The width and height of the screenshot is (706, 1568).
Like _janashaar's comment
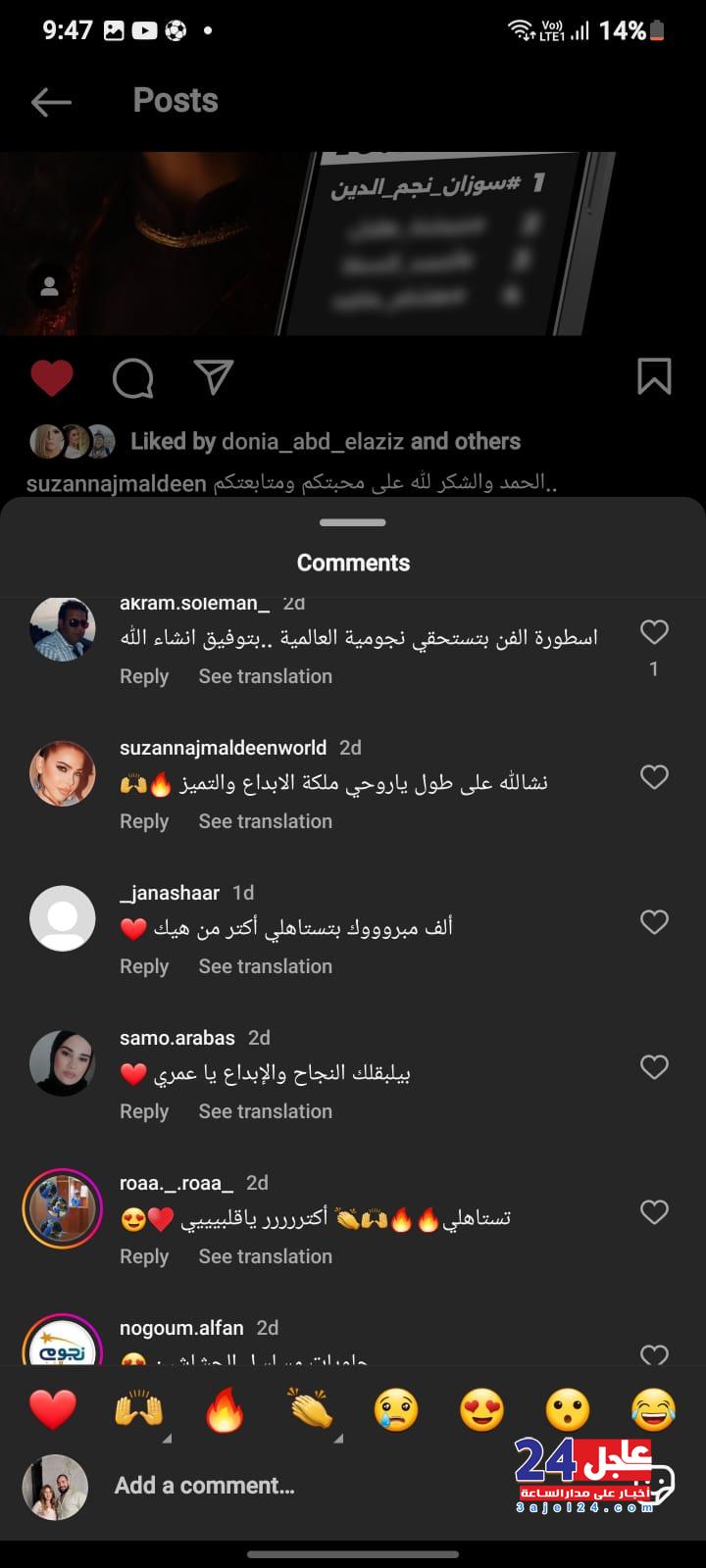(654, 922)
